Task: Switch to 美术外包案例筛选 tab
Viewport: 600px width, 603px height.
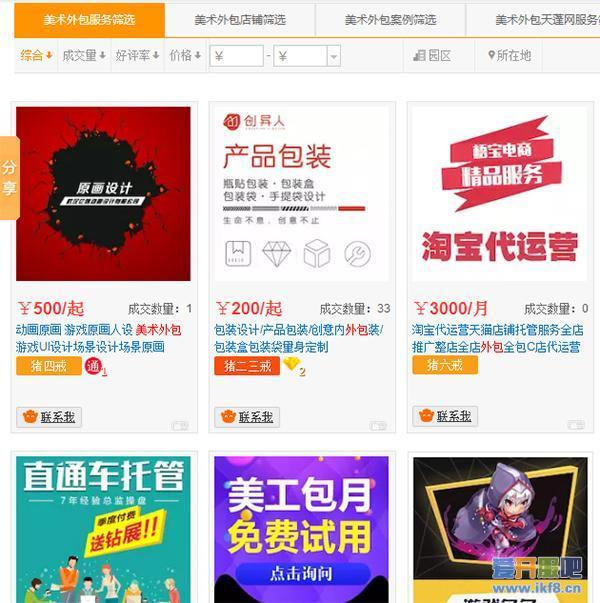Action: click(390, 20)
